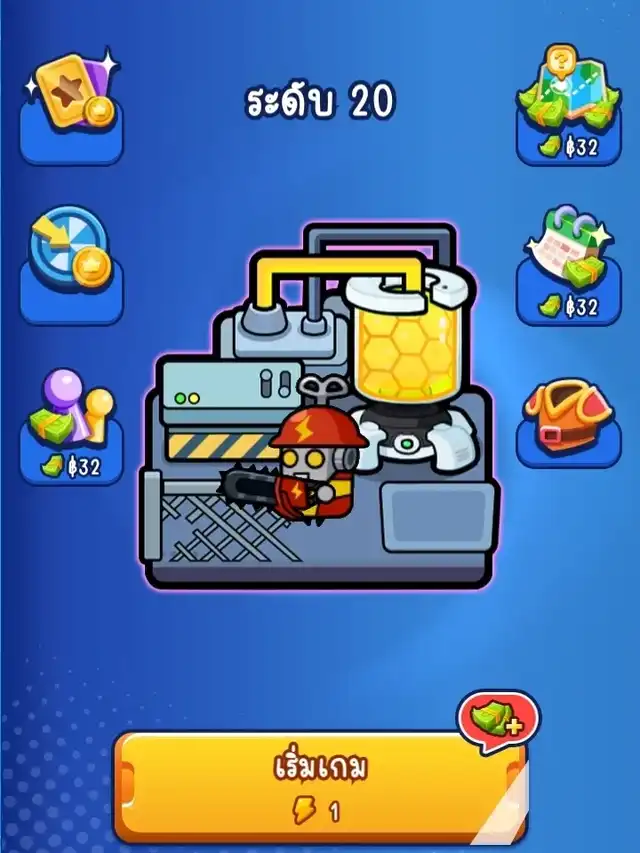Start the game with เริ่มเกม button
Viewport: 640px width, 853px height.
(x=320, y=784)
